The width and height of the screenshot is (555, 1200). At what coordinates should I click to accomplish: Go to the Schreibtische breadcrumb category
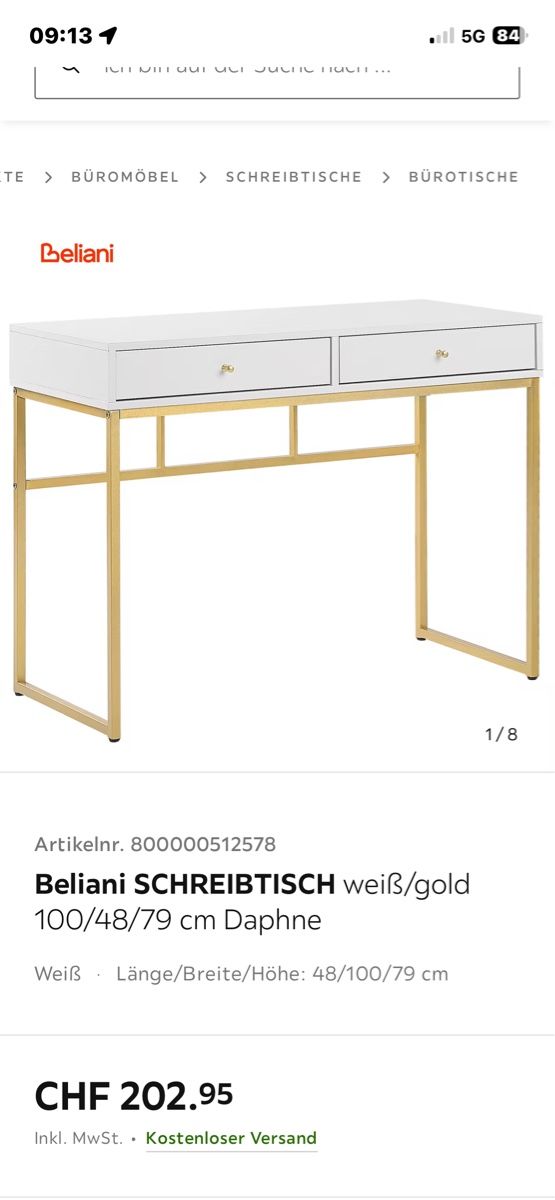[x=293, y=177]
